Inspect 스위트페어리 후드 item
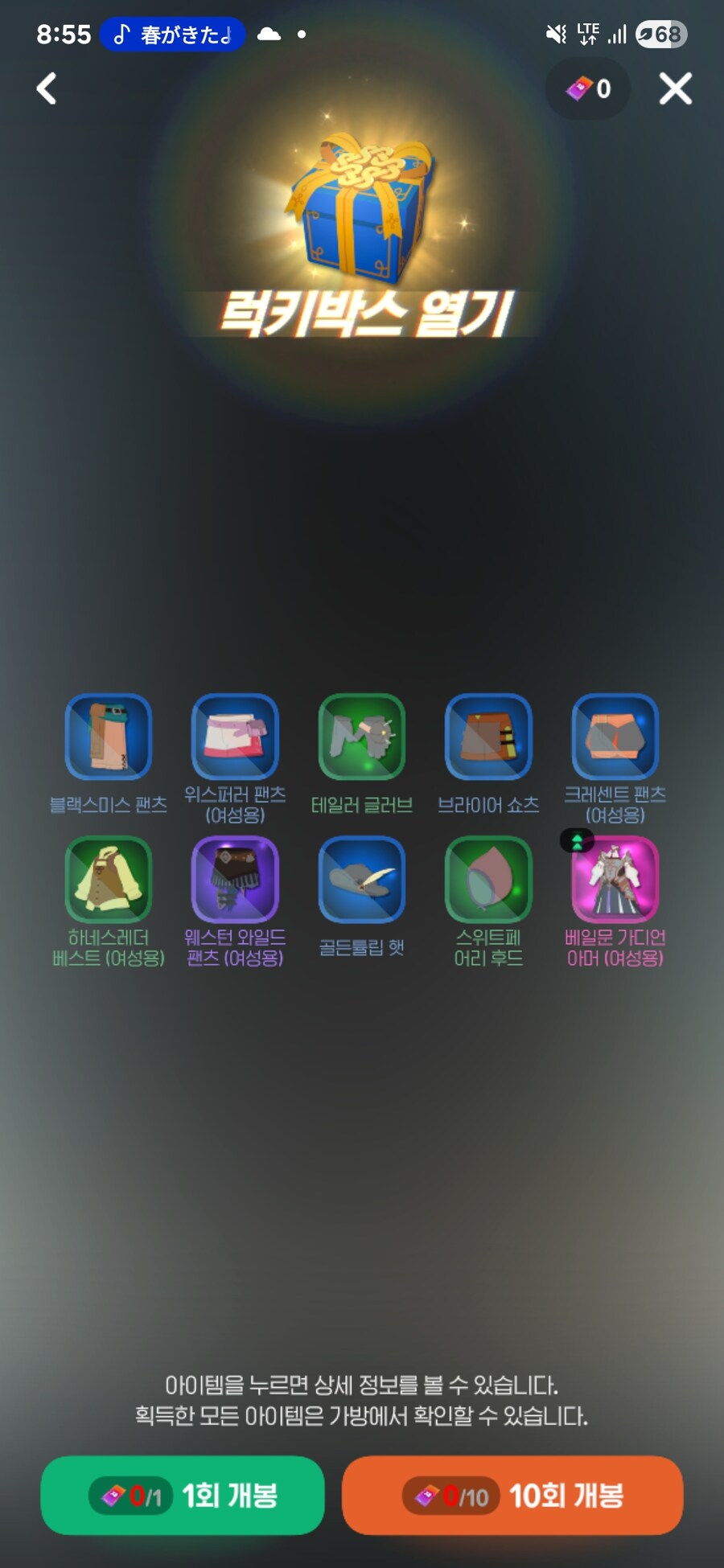Image resolution: width=724 pixels, height=1568 pixels. (x=488, y=879)
